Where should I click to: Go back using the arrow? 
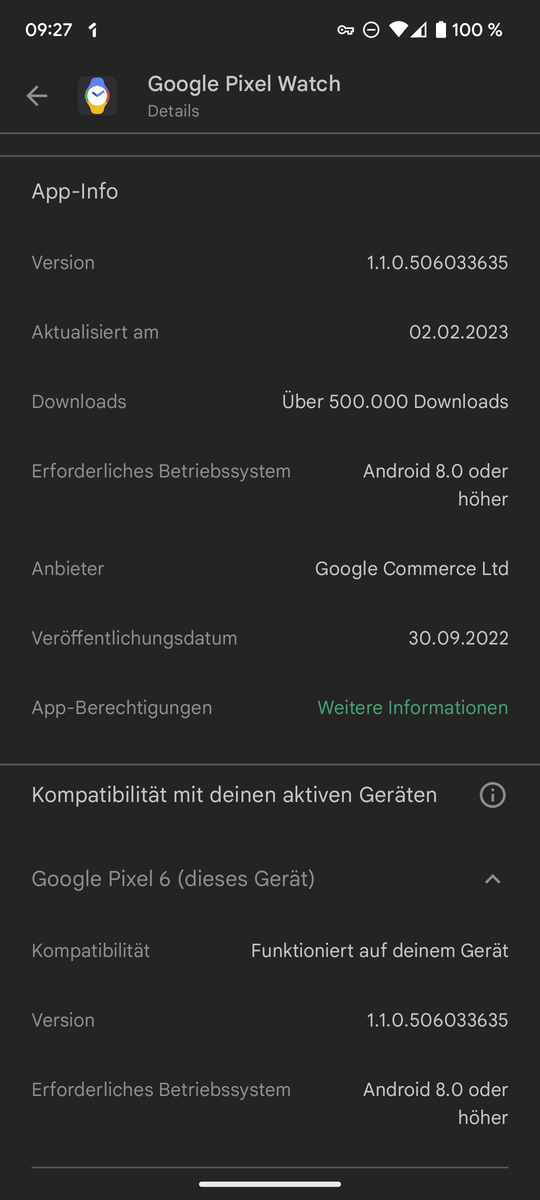(x=37, y=96)
